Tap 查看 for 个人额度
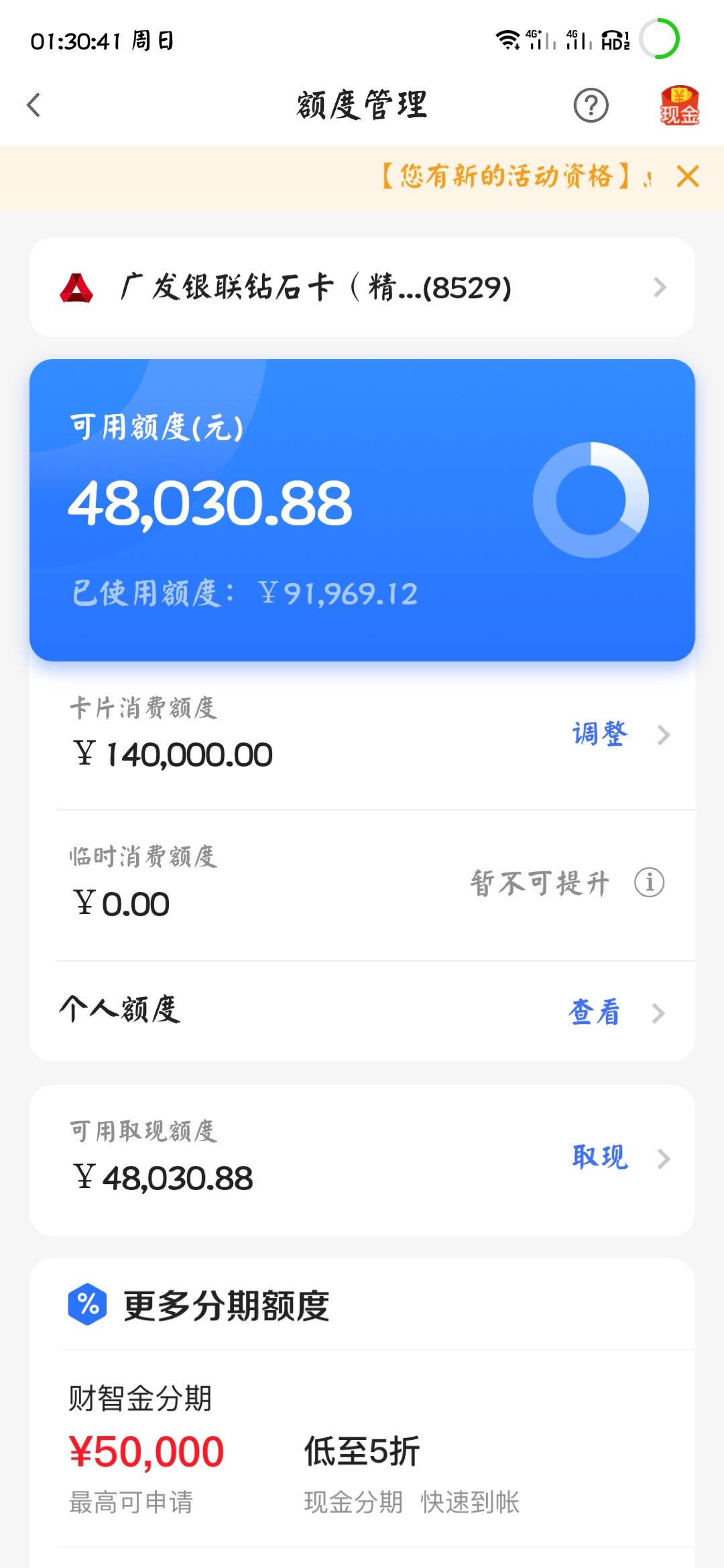Screen dimensions: 724x1568 (x=595, y=1012)
